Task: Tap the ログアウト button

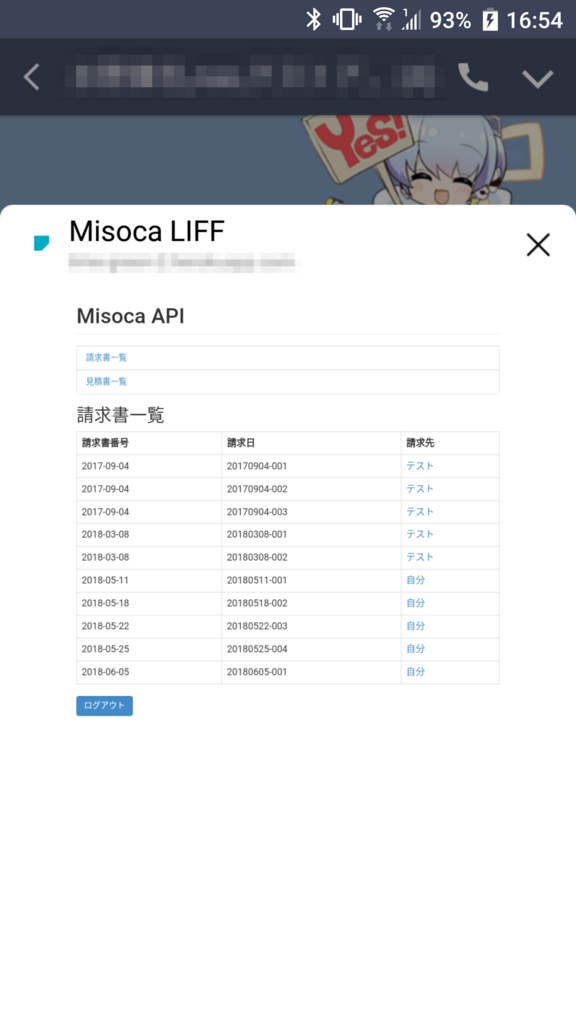Action: (x=104, y=706)
